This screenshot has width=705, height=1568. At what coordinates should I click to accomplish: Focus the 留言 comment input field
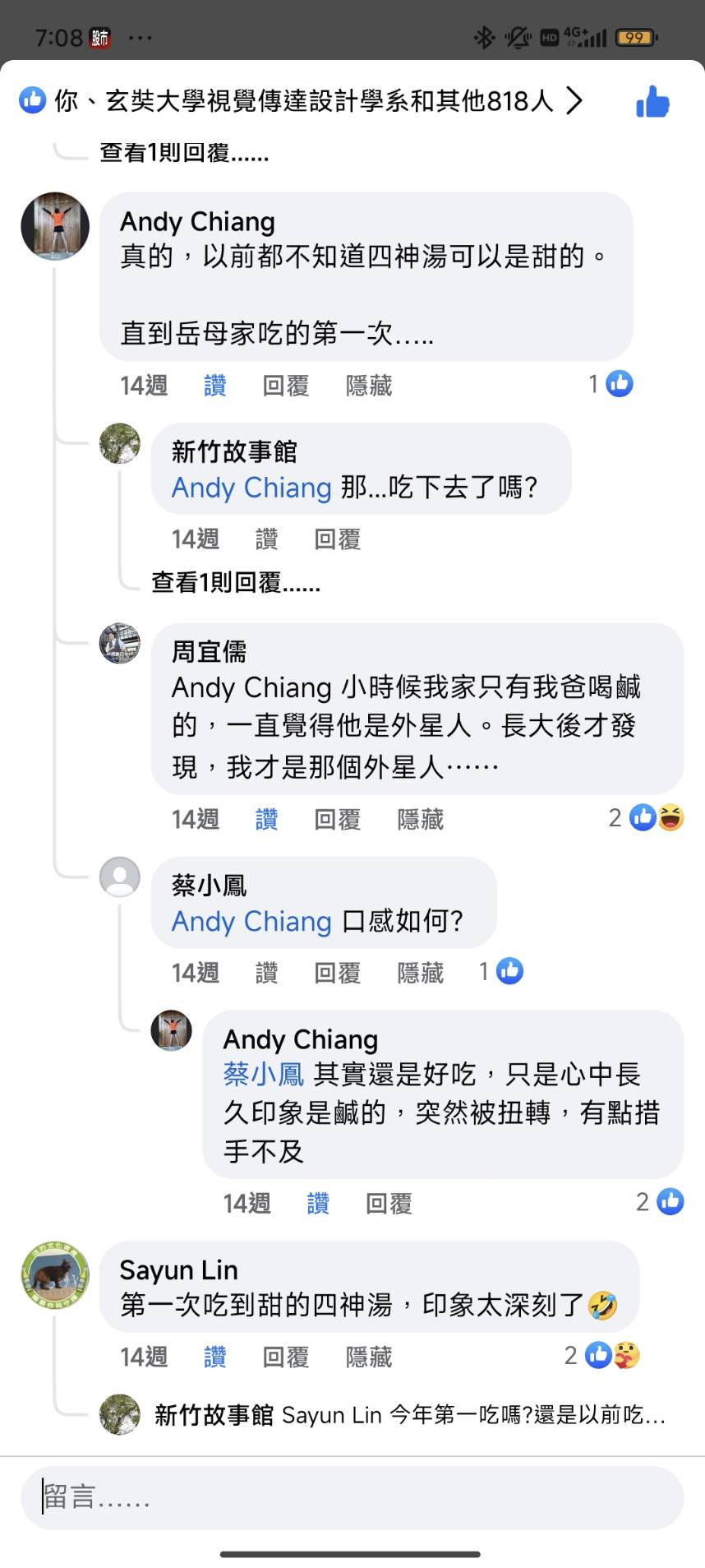[x=352, y=1497]
